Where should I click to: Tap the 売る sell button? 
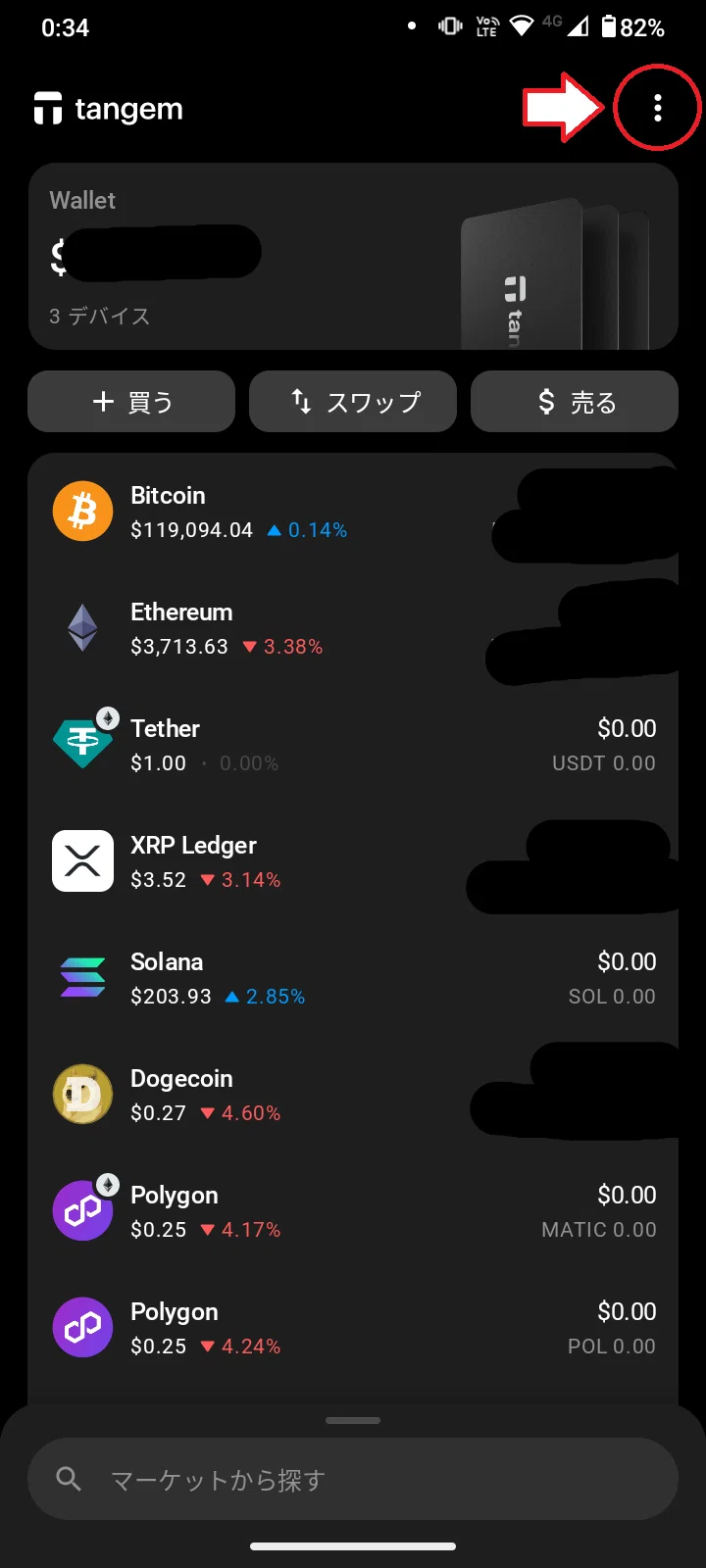point(575,402)
